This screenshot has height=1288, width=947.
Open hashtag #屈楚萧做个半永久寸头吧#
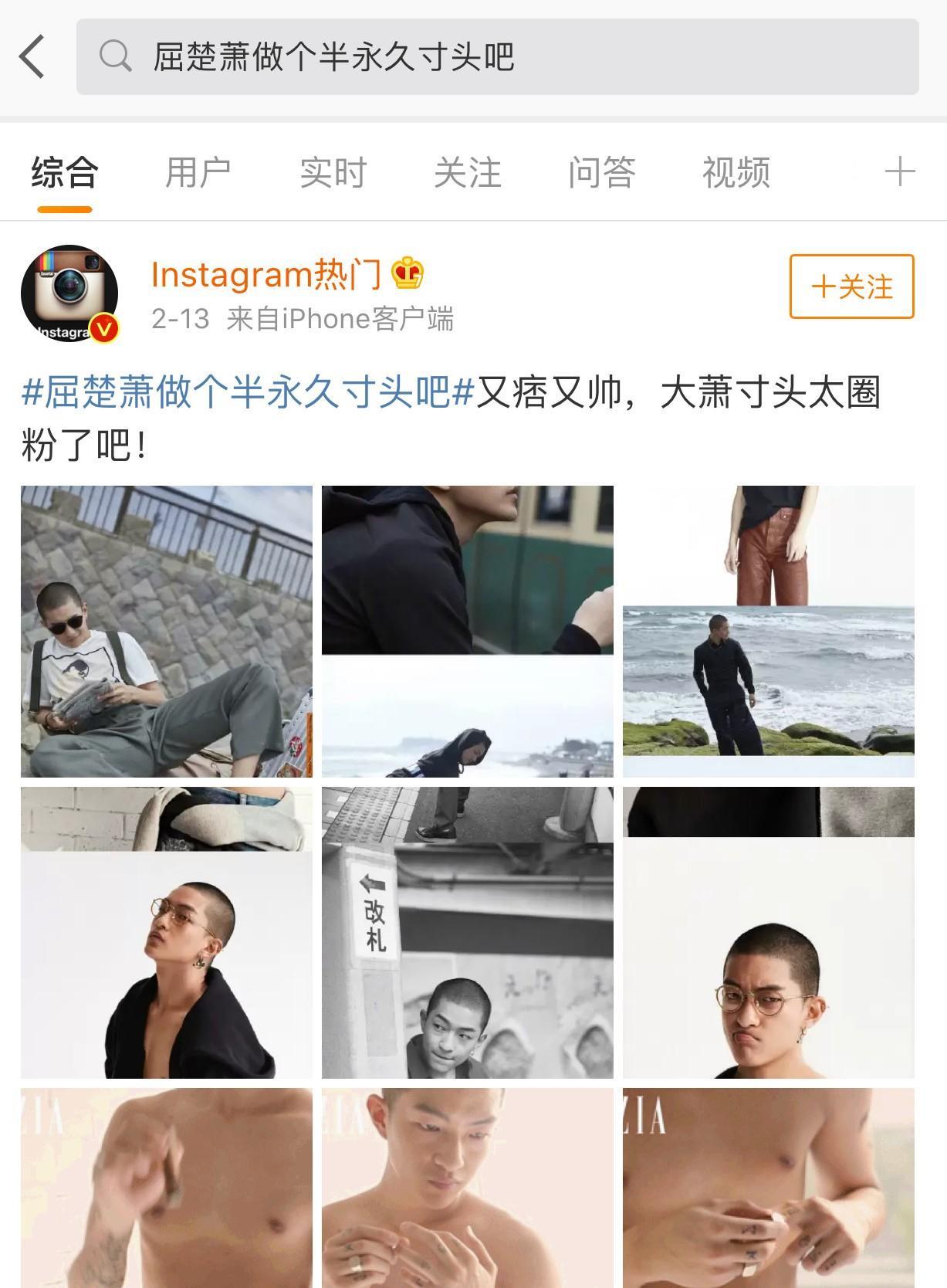click(247, 392)
